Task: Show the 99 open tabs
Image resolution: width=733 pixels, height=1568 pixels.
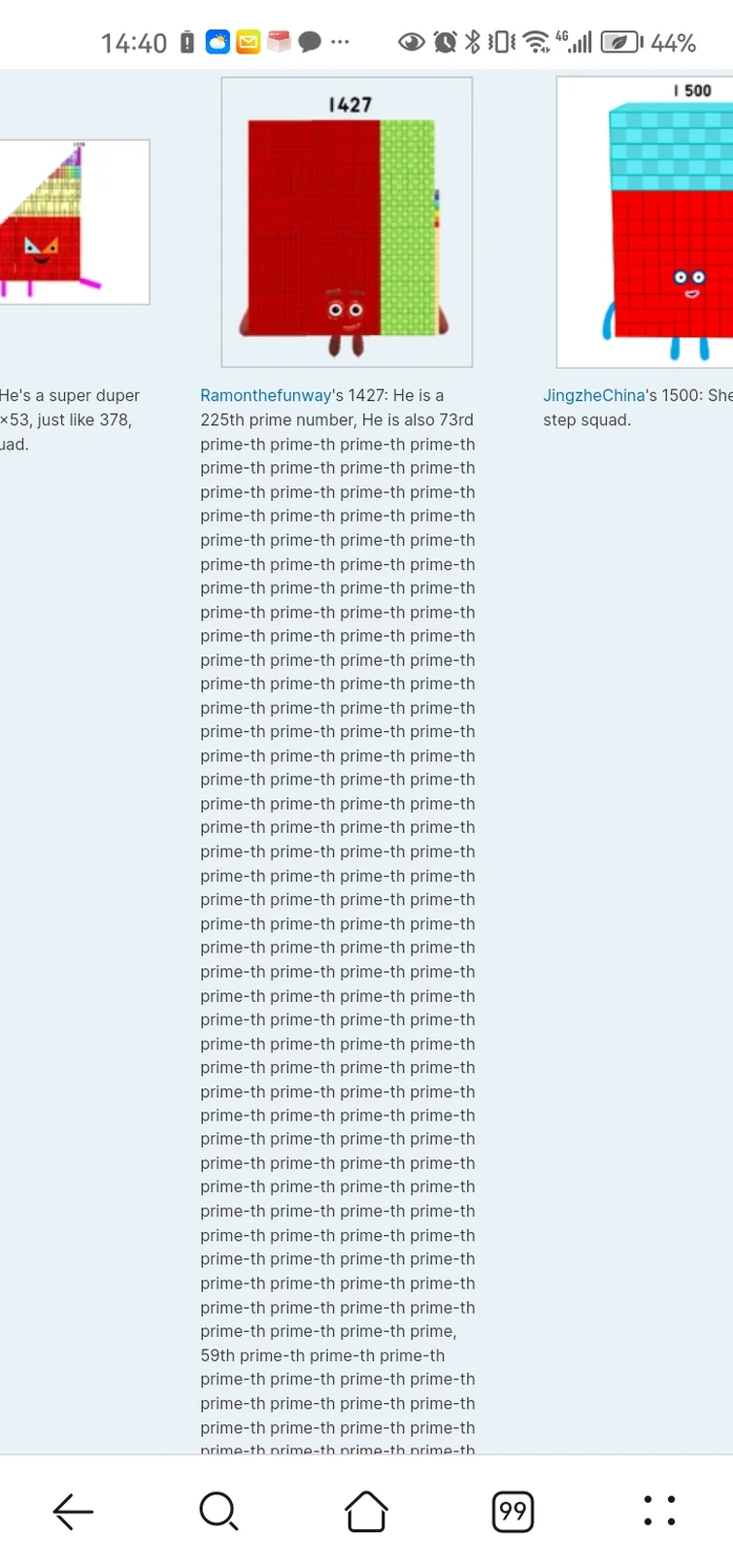Action: pyautogui.click(x=513, y=1511)
